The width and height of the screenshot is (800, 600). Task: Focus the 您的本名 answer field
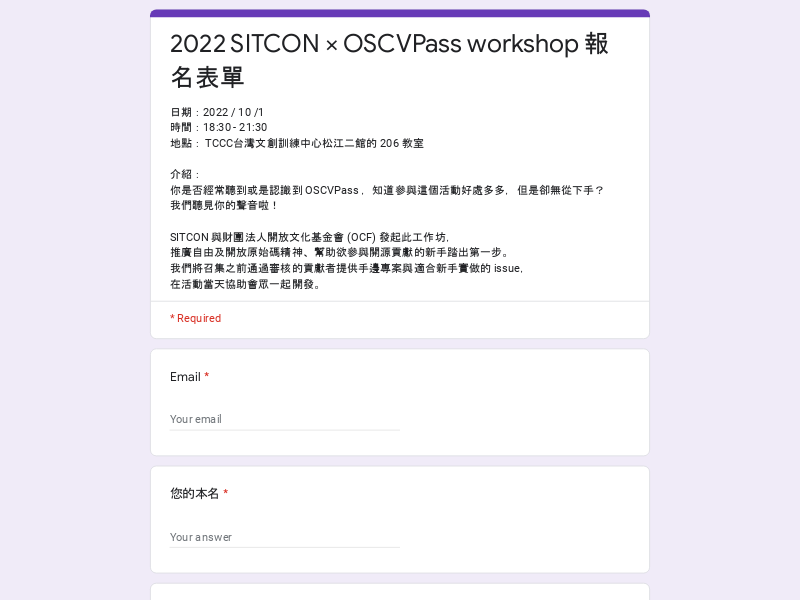point(284,537)
